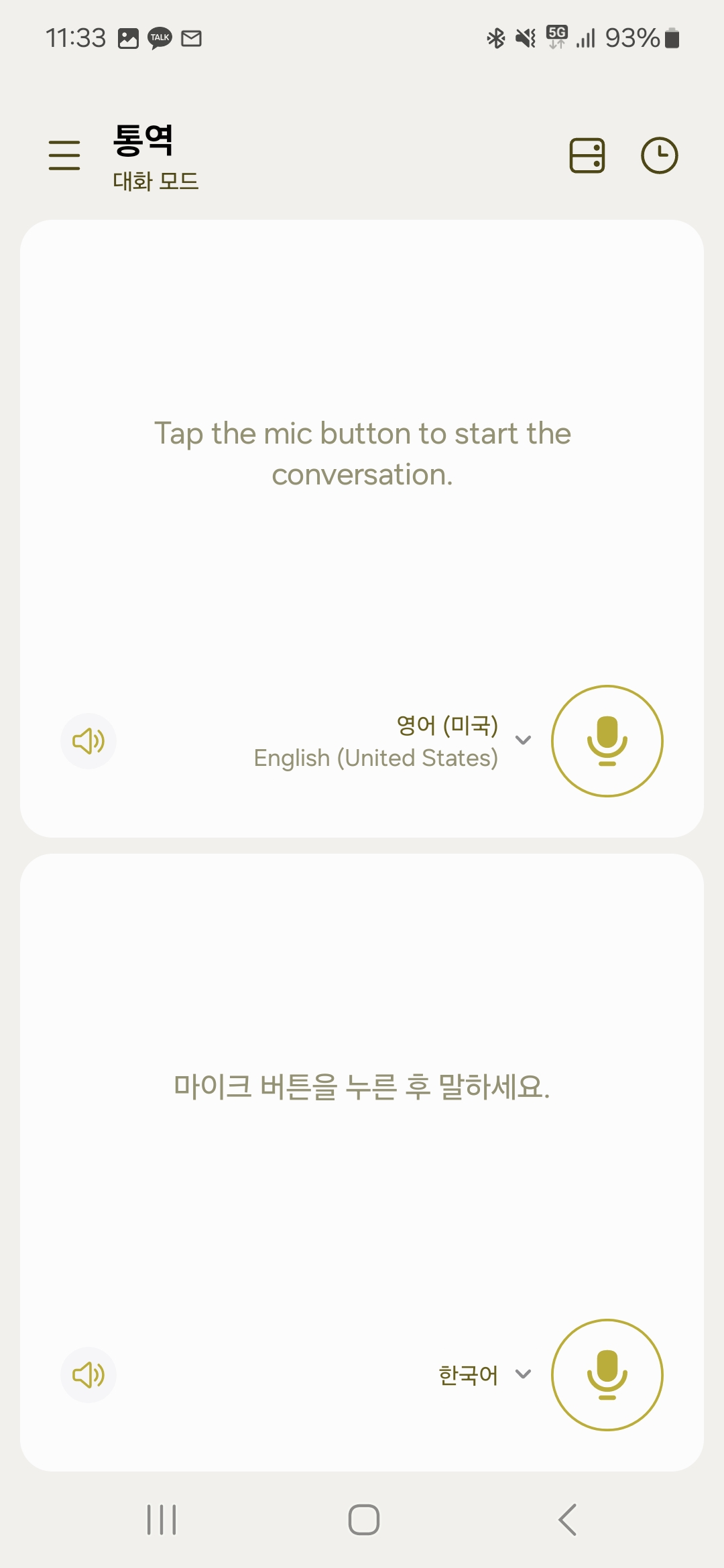This screenshot has width=724, height=1568.
Task: Tap the Korean mic button to speak
Action: (x=607, y=1374)
